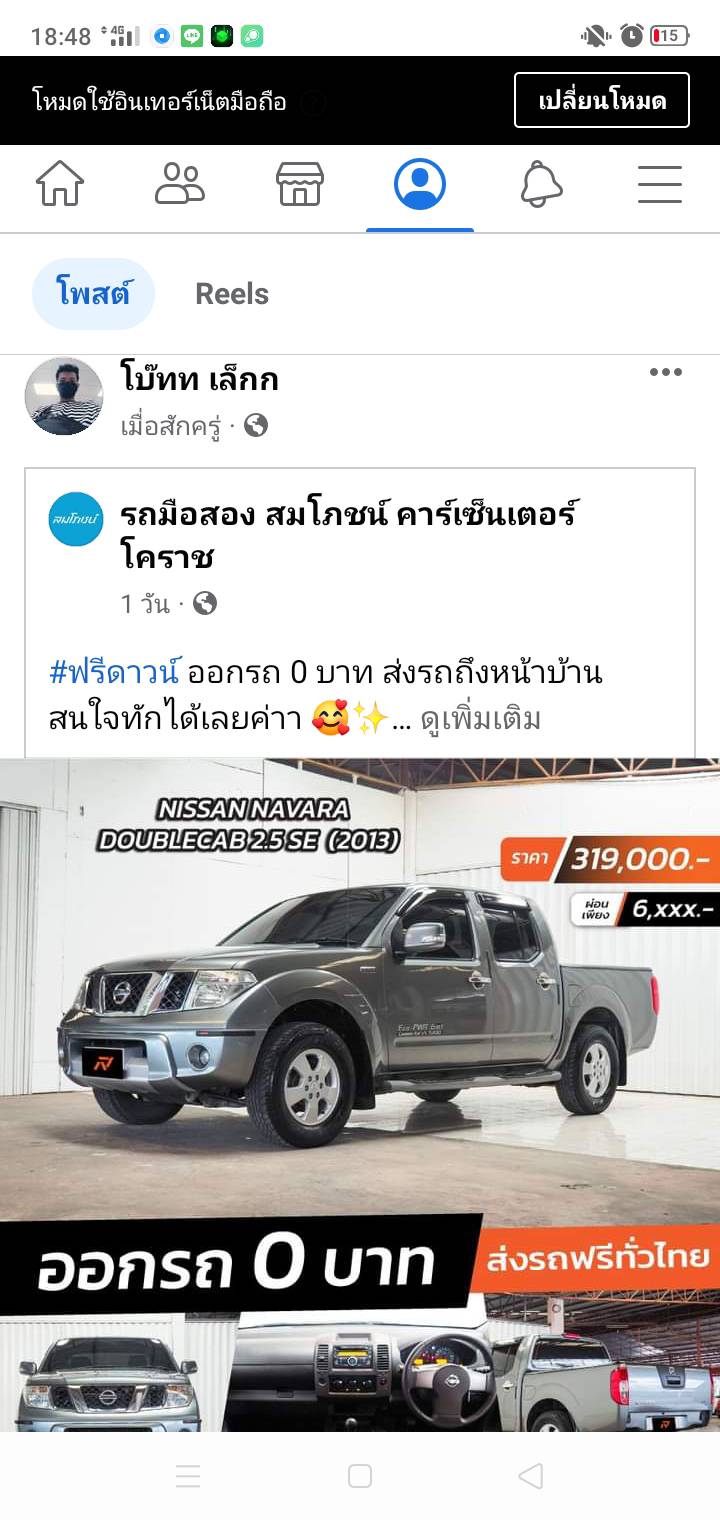Tap the เปลี่ยนโหมด button

[602, 100]
